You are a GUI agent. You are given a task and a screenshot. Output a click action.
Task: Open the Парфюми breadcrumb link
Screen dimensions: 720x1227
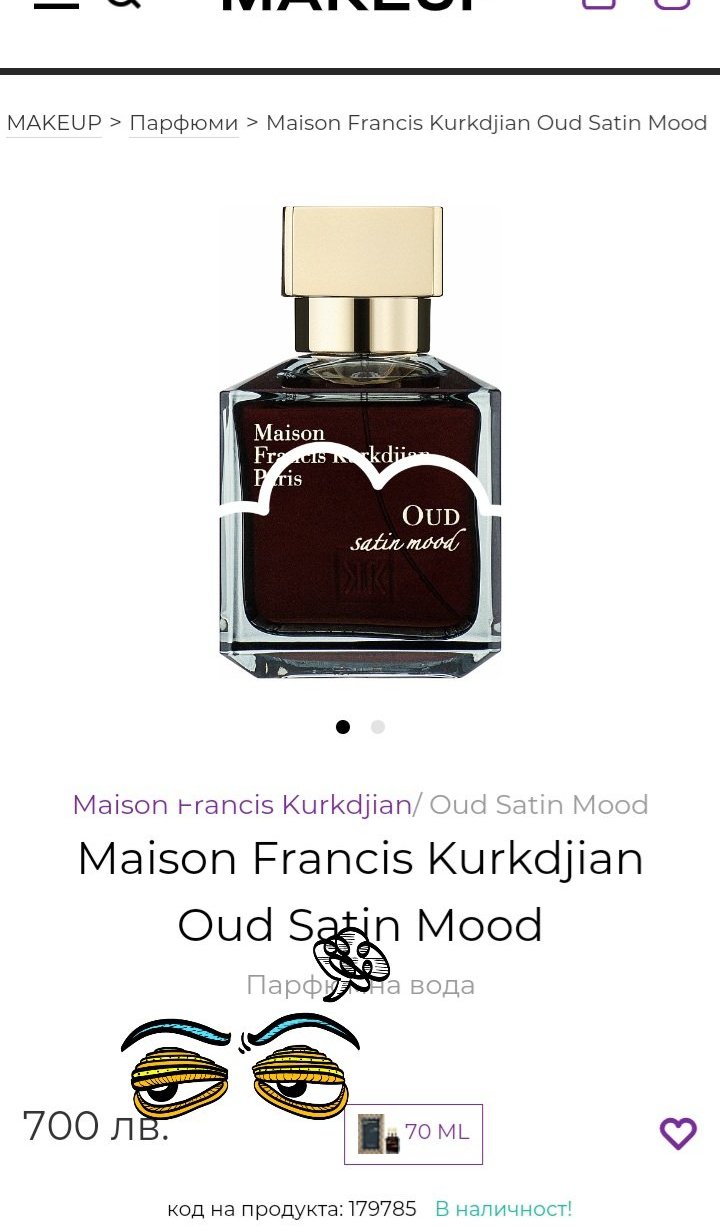tap(184, 123)
